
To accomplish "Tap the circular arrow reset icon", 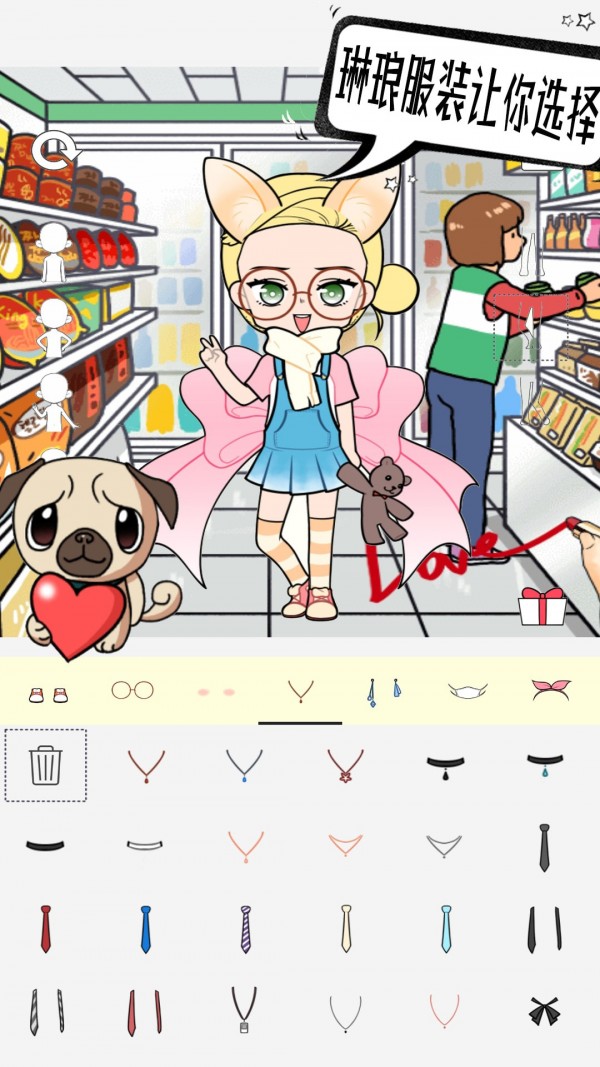I will coord(55,151).
